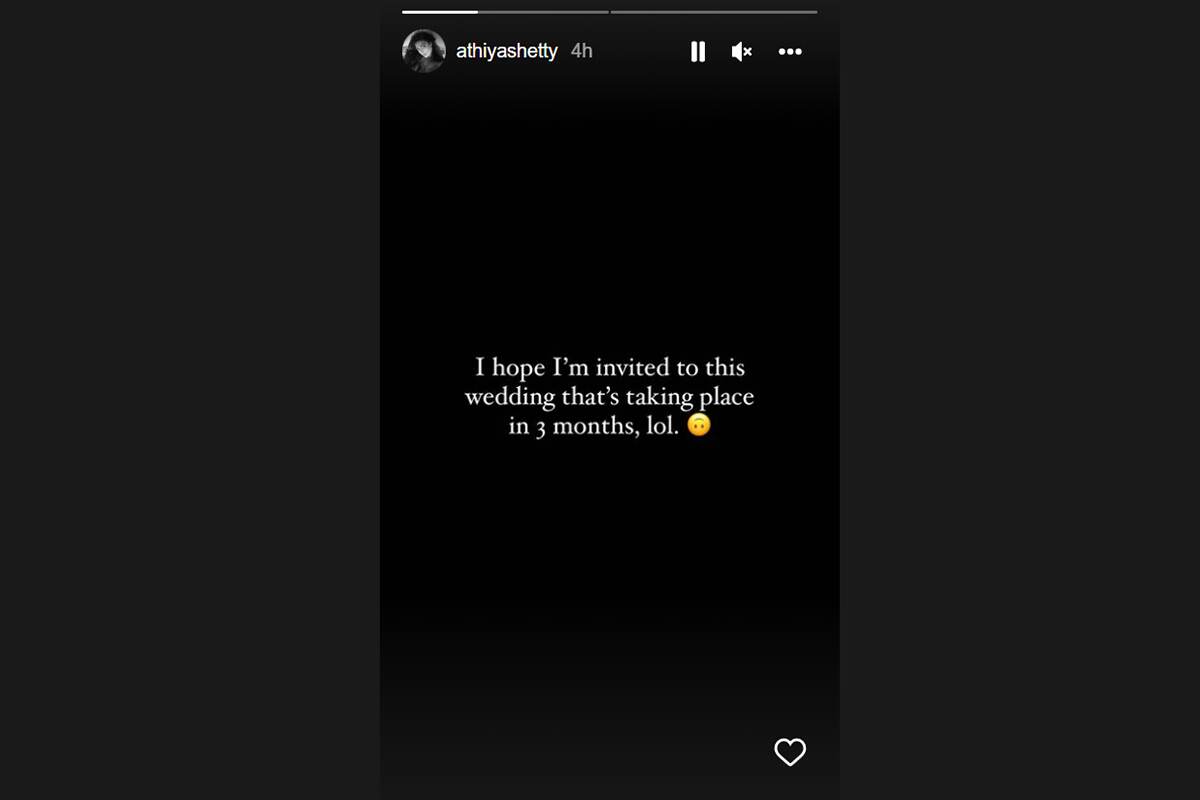This screenshot has width=1200, height=800.
Task: Like this story with the heart
Action: (x=790, y=752)
